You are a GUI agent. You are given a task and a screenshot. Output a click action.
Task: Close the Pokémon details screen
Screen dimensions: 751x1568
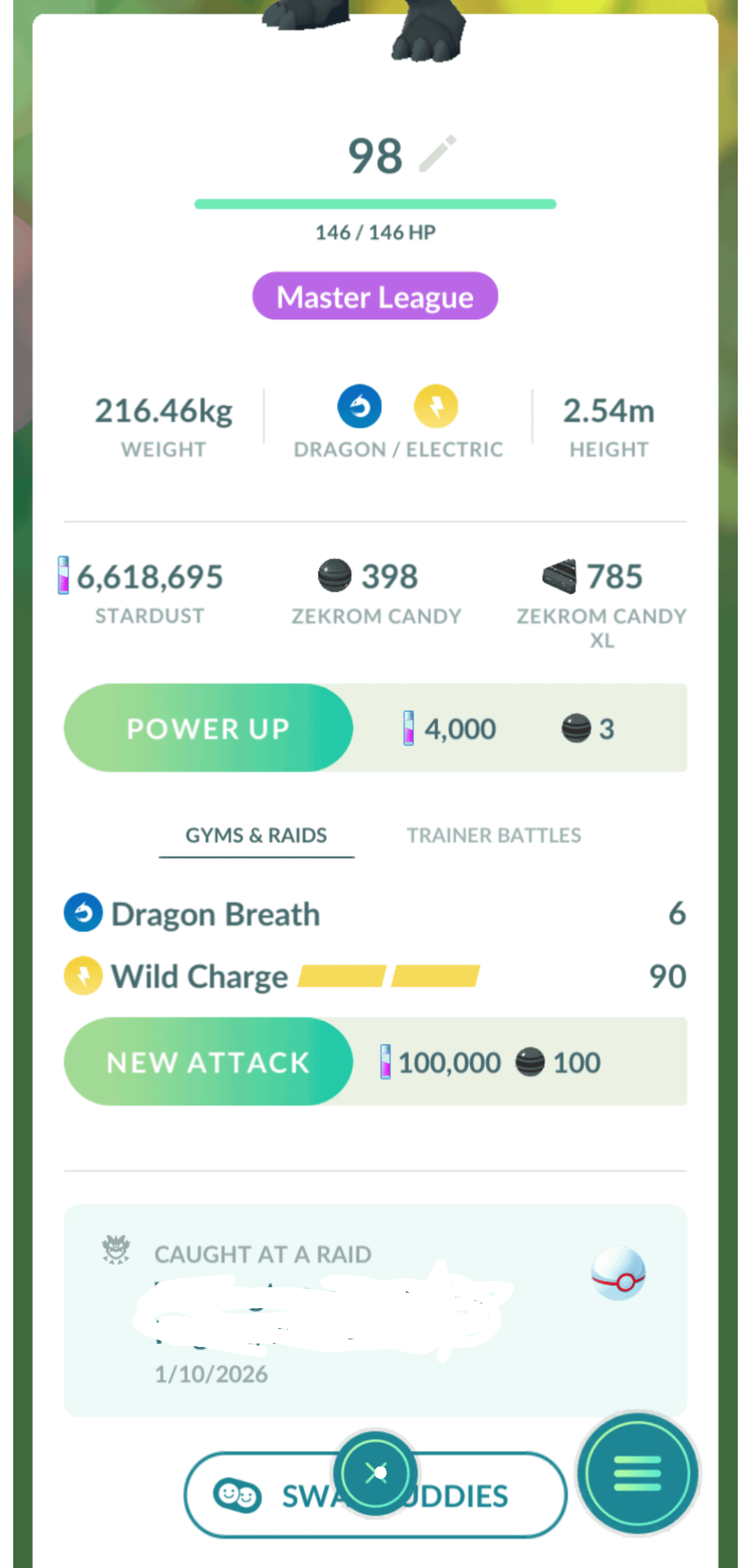(375, 1472)
